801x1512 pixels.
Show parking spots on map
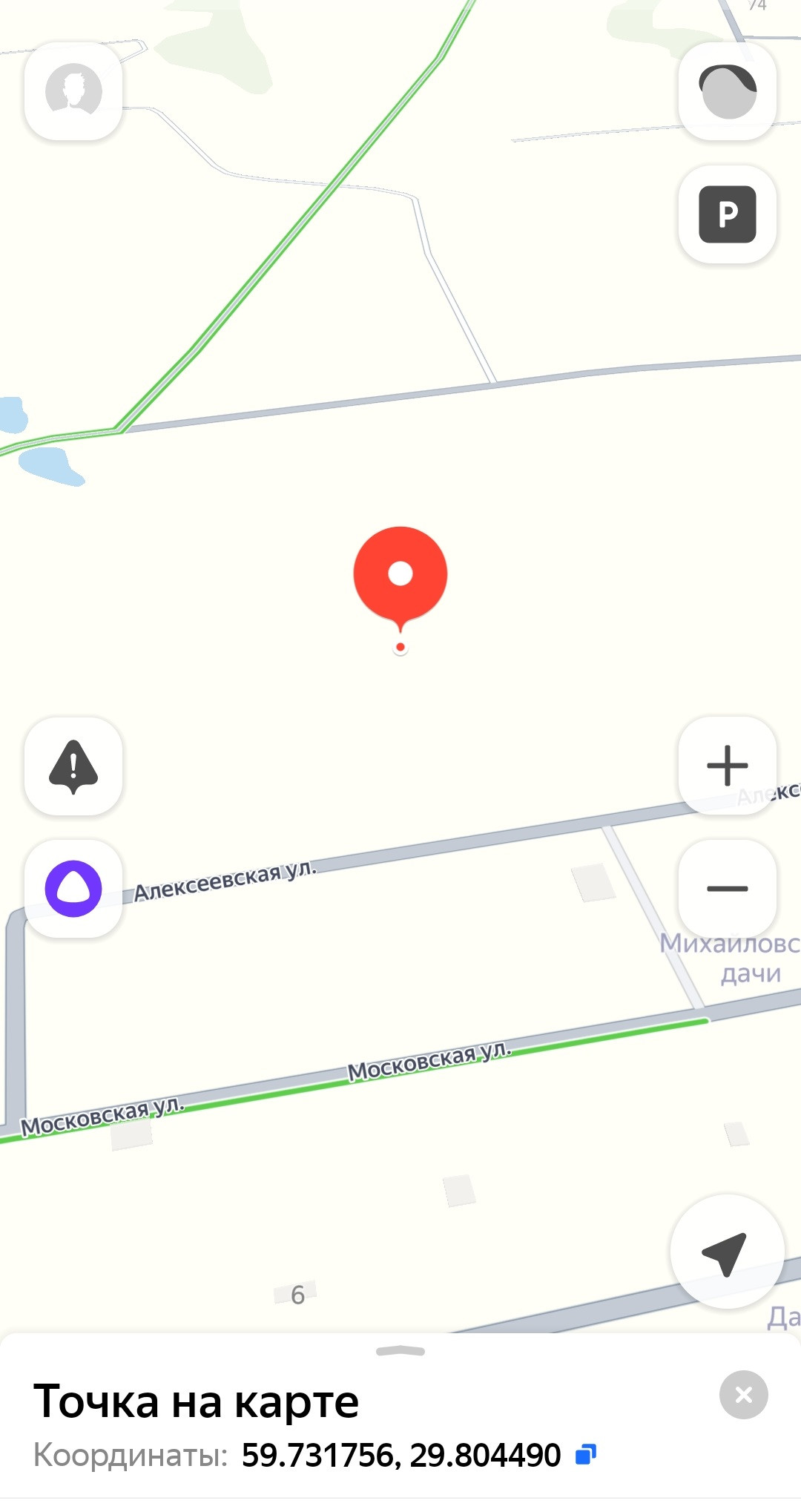728,214
